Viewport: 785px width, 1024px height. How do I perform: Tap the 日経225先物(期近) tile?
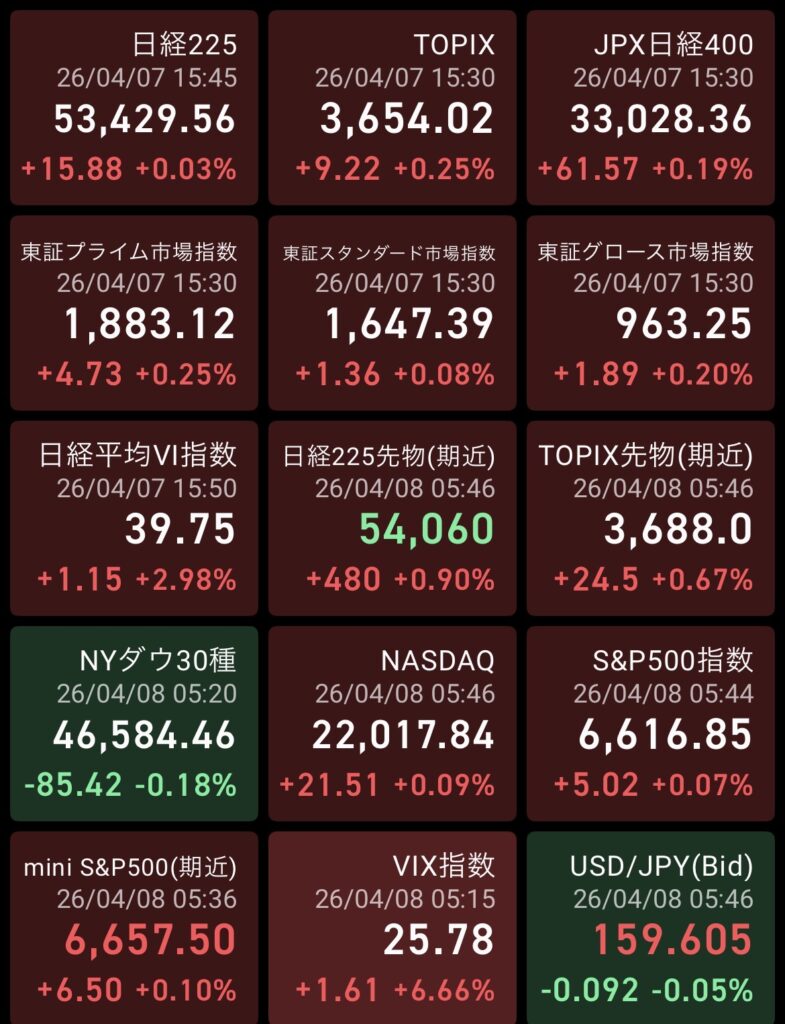392,518
